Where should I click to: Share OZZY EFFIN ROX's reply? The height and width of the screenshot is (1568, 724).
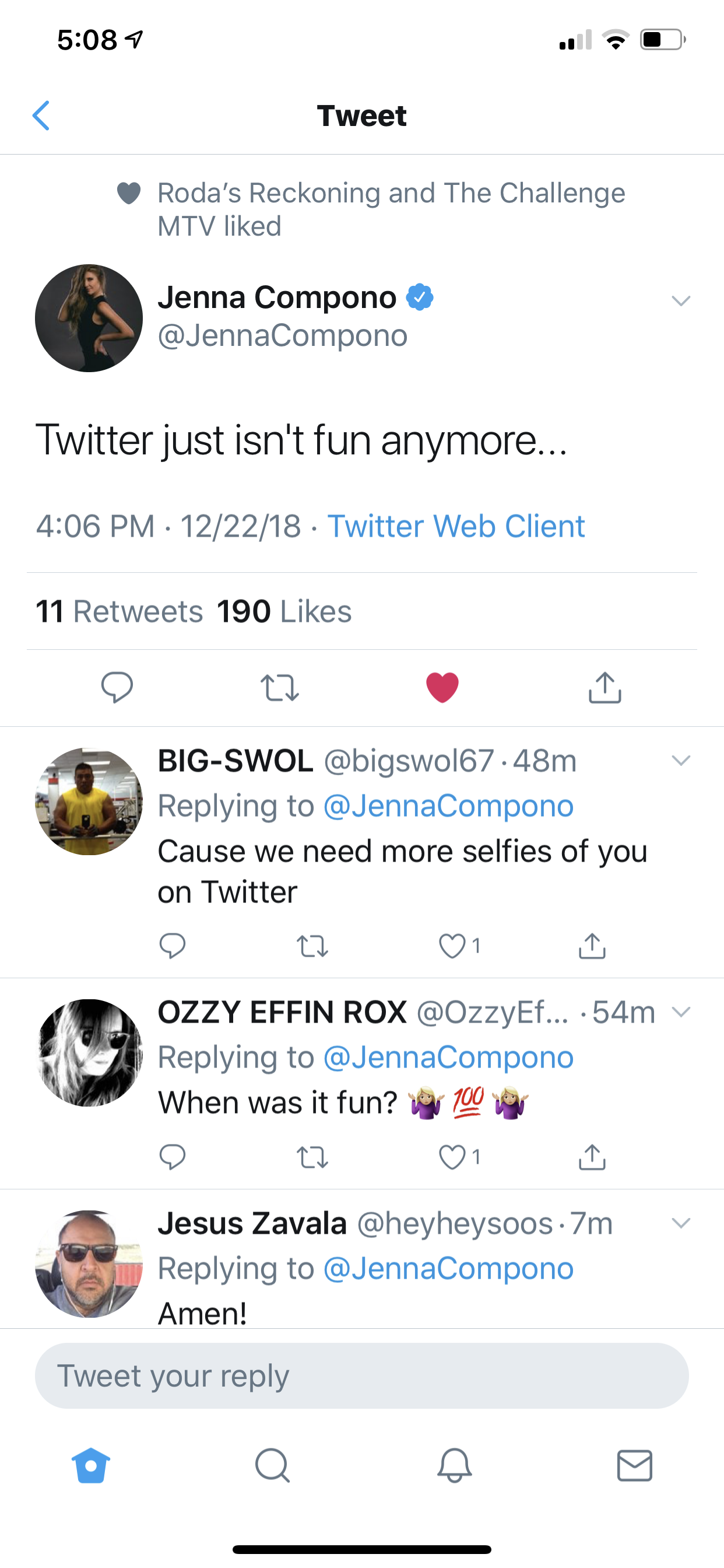tap(592, 1157)
